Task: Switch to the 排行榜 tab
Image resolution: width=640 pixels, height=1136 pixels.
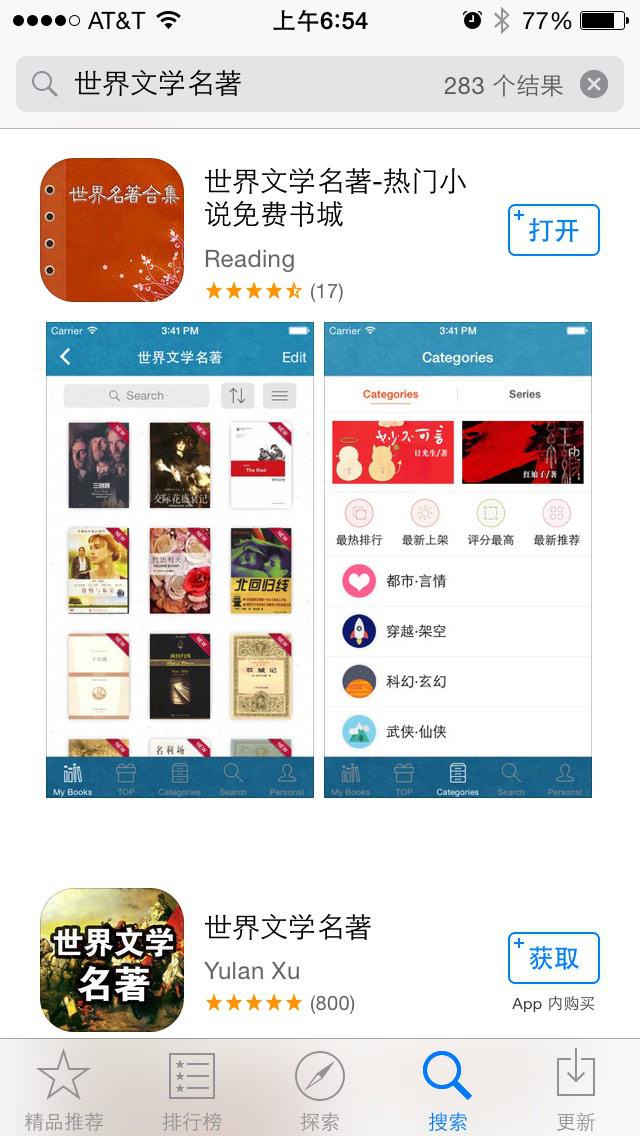Action: coord(191,1090)
